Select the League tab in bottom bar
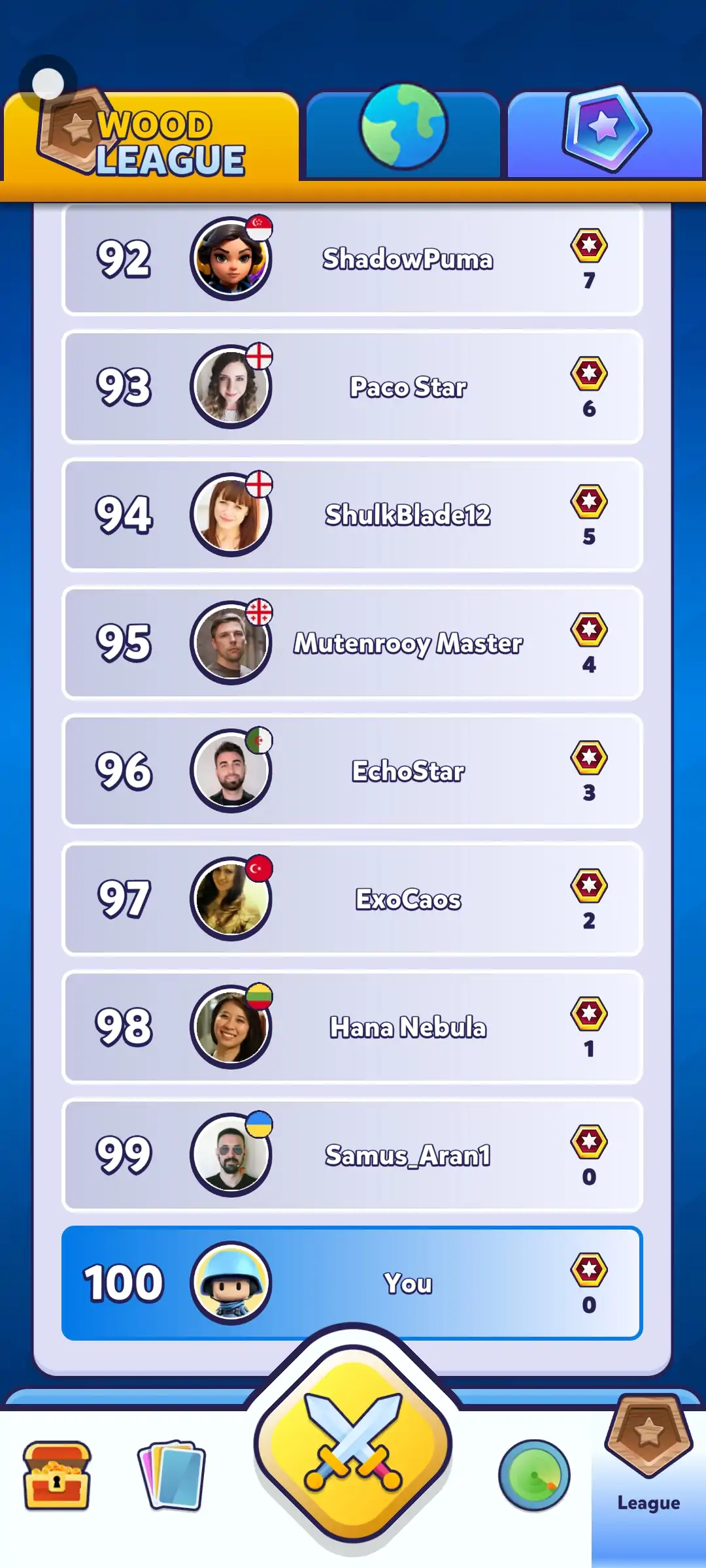The width and height of the screenshot is (706, 1568). (648, 1477)
